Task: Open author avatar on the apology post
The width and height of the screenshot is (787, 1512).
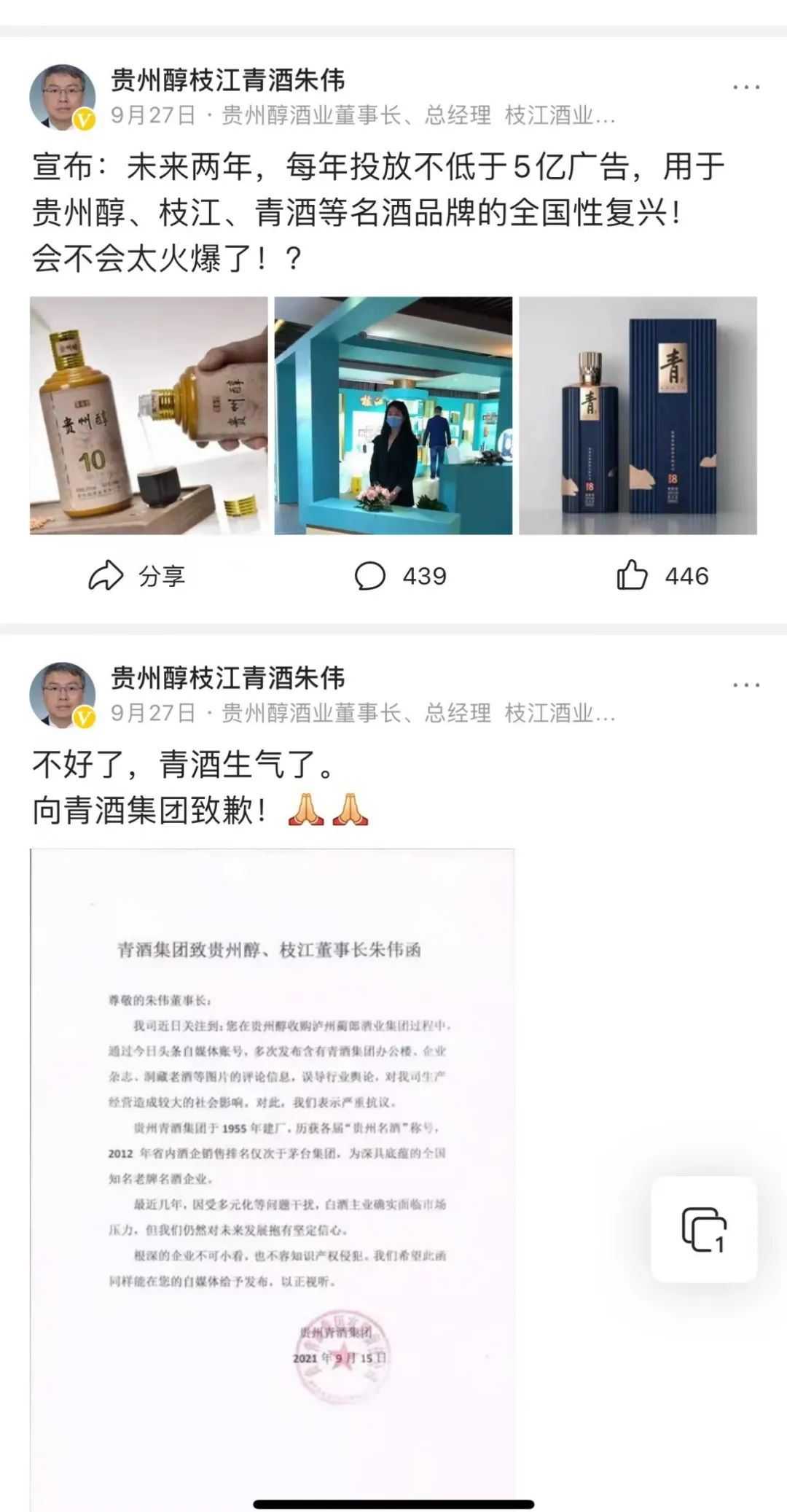Action: point(63,695)
